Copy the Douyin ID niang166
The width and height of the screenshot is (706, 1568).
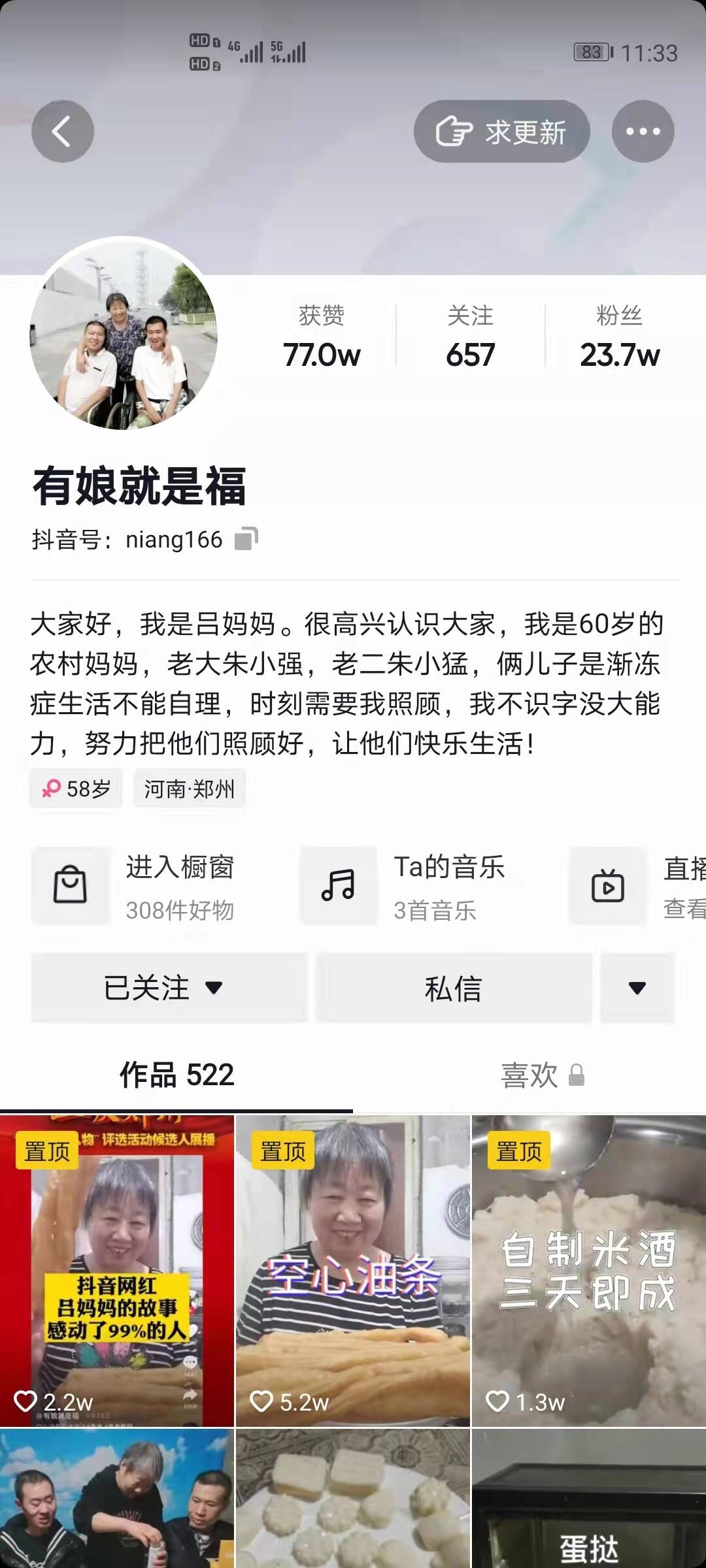pyautogui.click(x=246, y=539)
